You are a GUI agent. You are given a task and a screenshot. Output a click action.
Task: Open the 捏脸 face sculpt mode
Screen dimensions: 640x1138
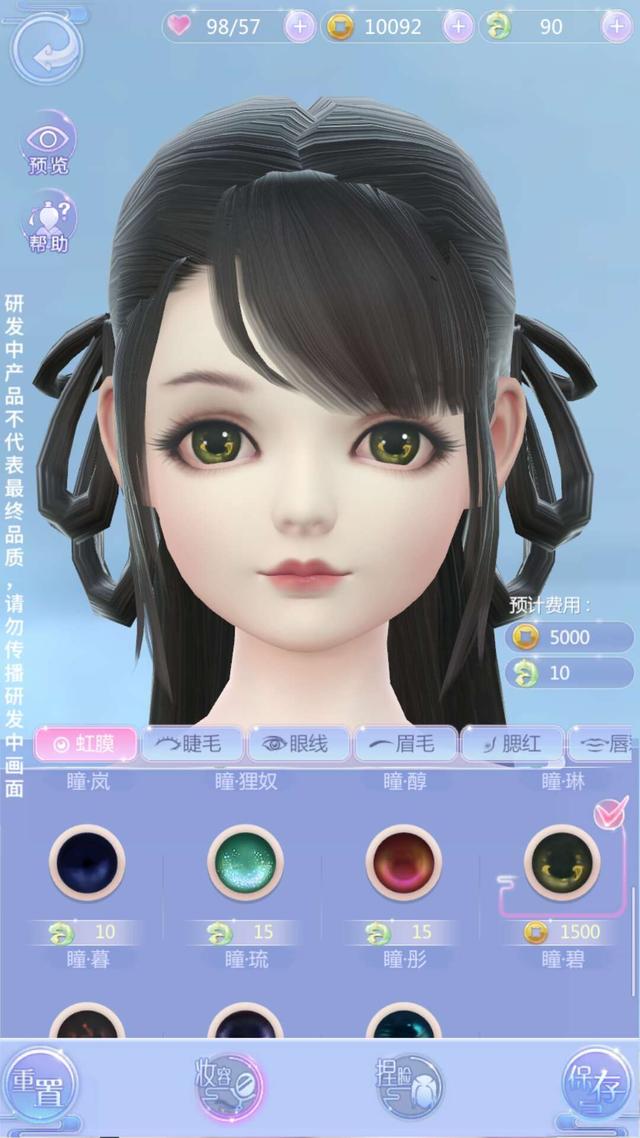coord(409,1086)
